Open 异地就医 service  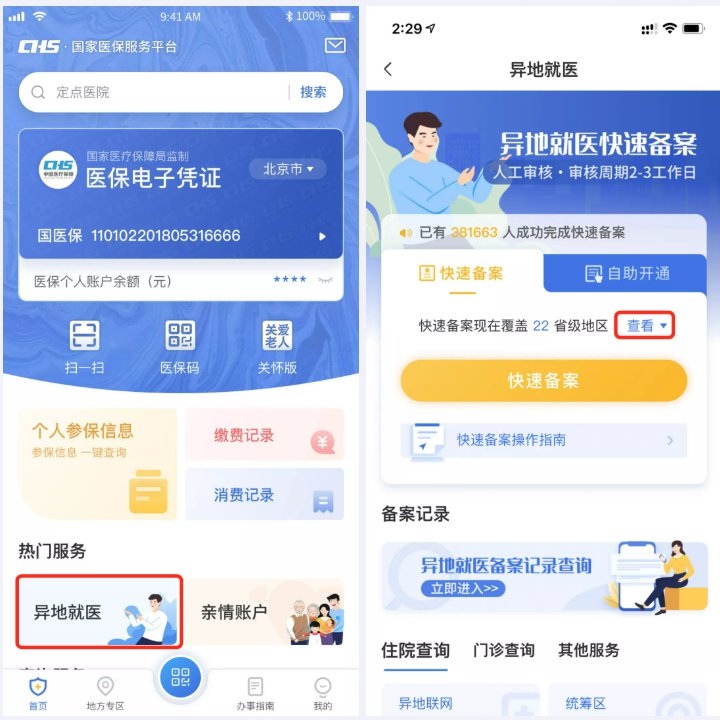coord(99,611)
